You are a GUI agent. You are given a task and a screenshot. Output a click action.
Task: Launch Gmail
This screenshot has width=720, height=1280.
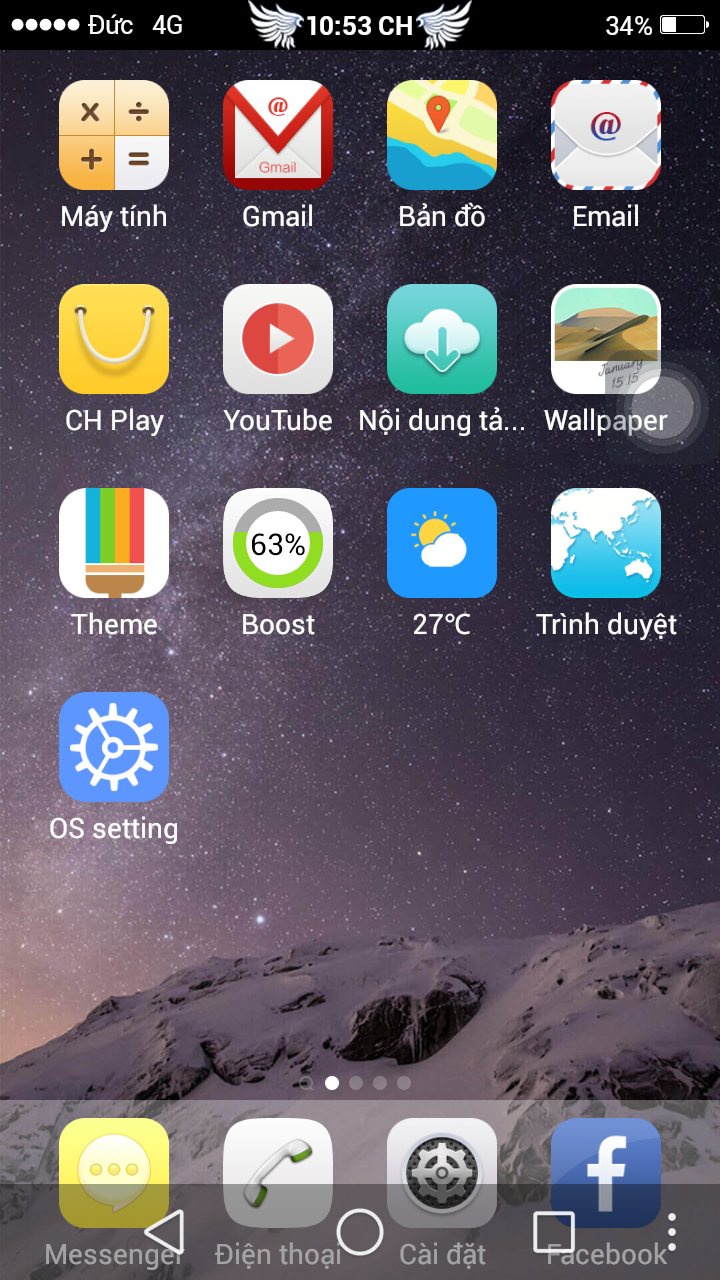278,135
